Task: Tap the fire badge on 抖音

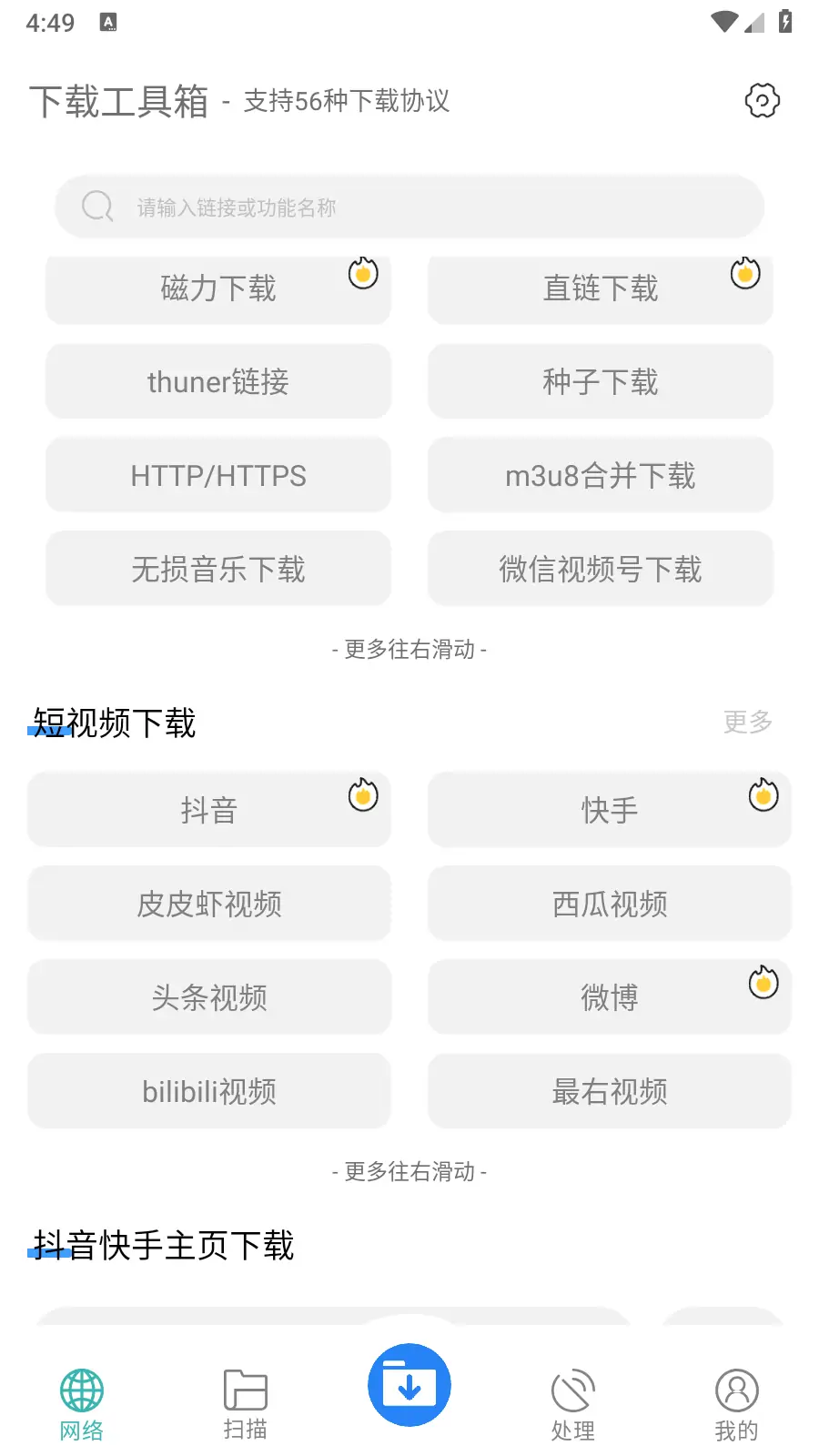Action: click(363, 795)
